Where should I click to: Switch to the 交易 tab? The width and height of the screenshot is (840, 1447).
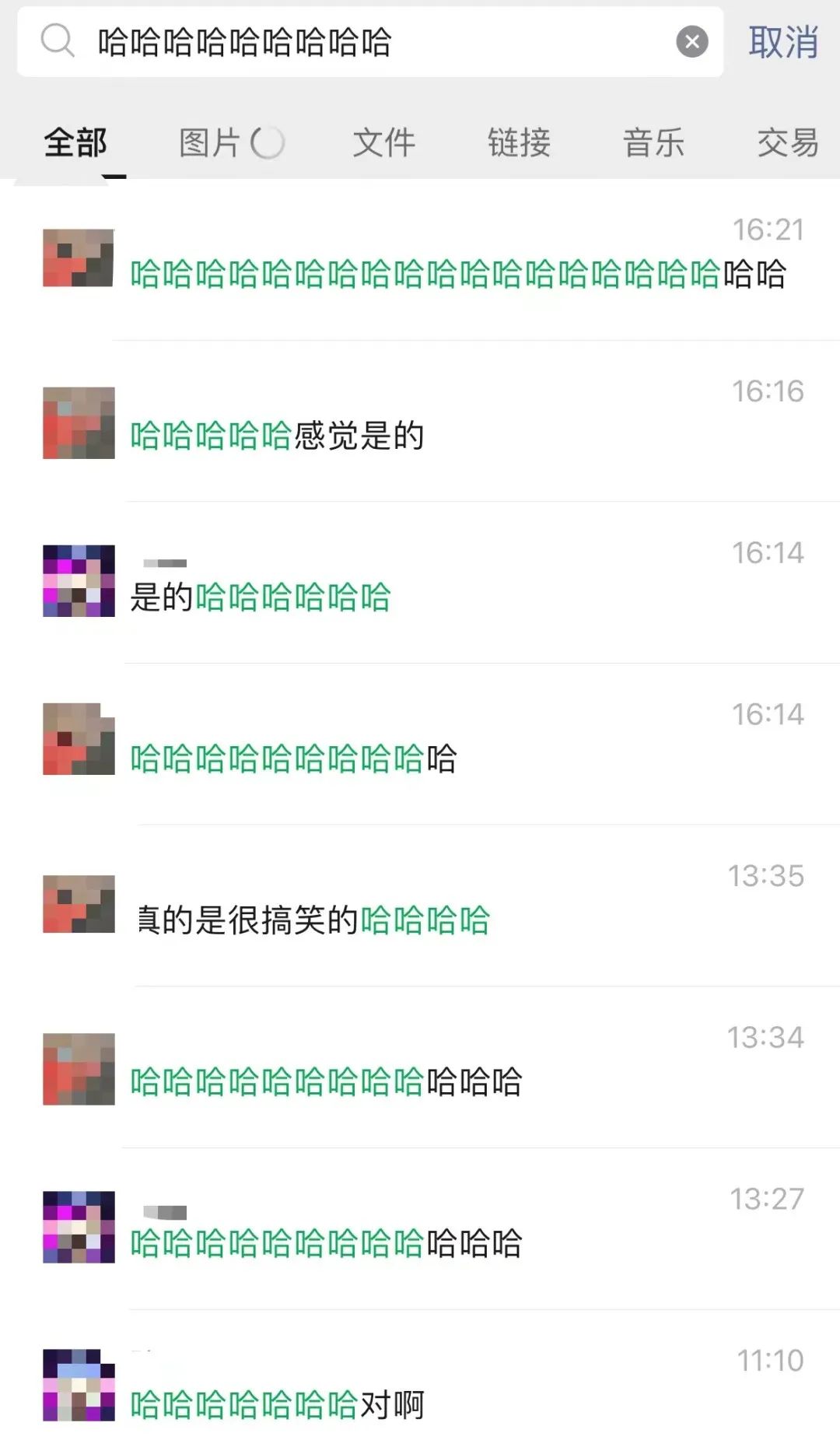(x=787, y=143)
